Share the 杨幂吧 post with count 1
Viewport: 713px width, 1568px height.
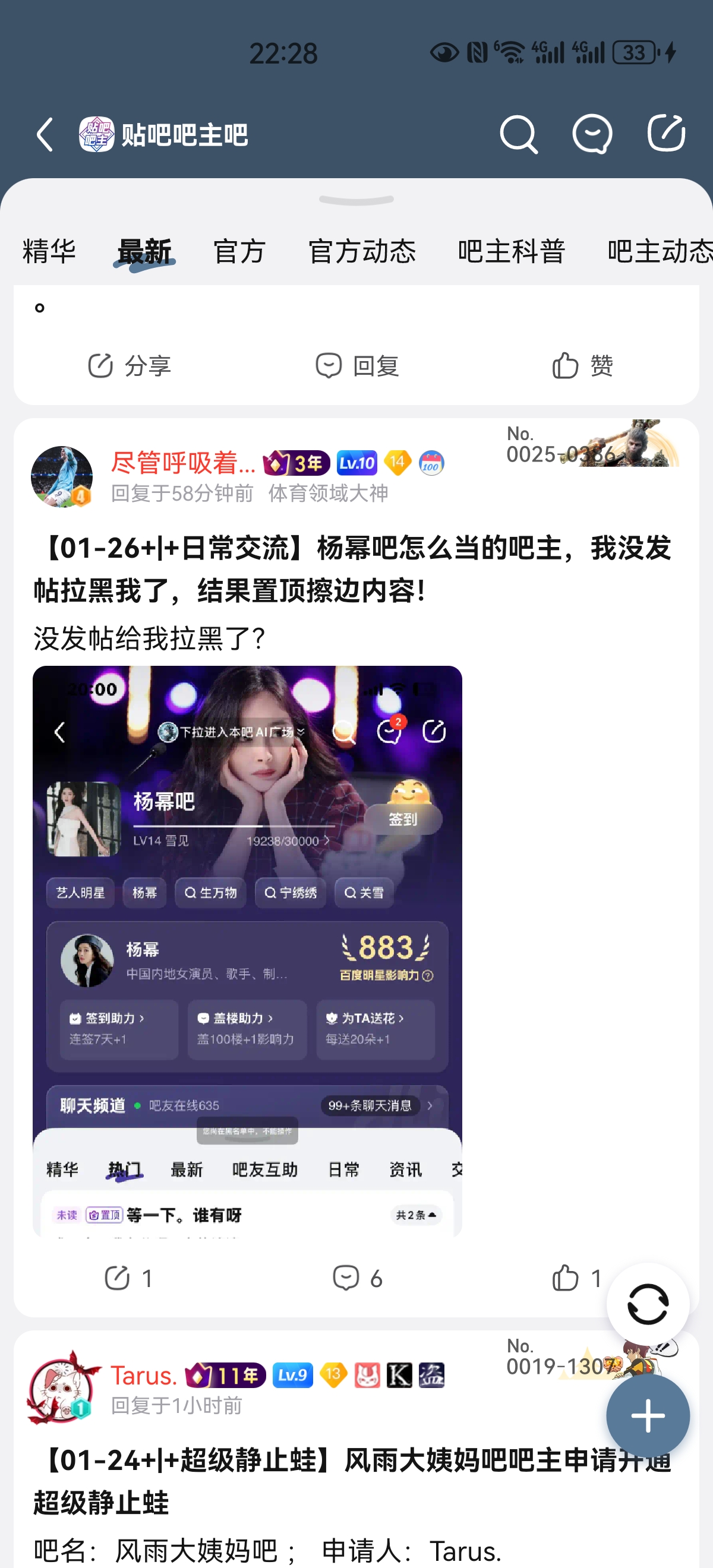tap(128, 1278)
